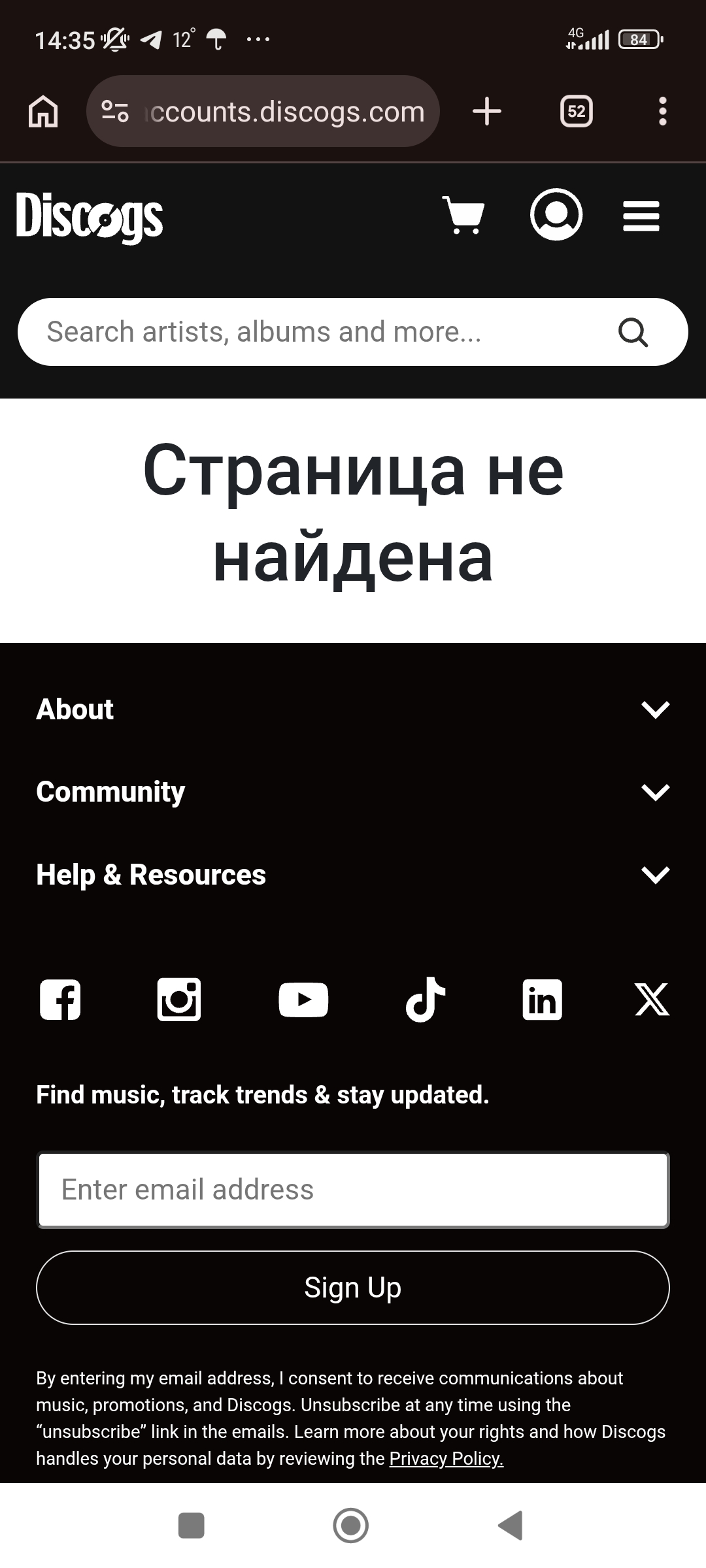706x1568 pixels.
Task: Expand Help & Resources section
Action: pos(353,875)
